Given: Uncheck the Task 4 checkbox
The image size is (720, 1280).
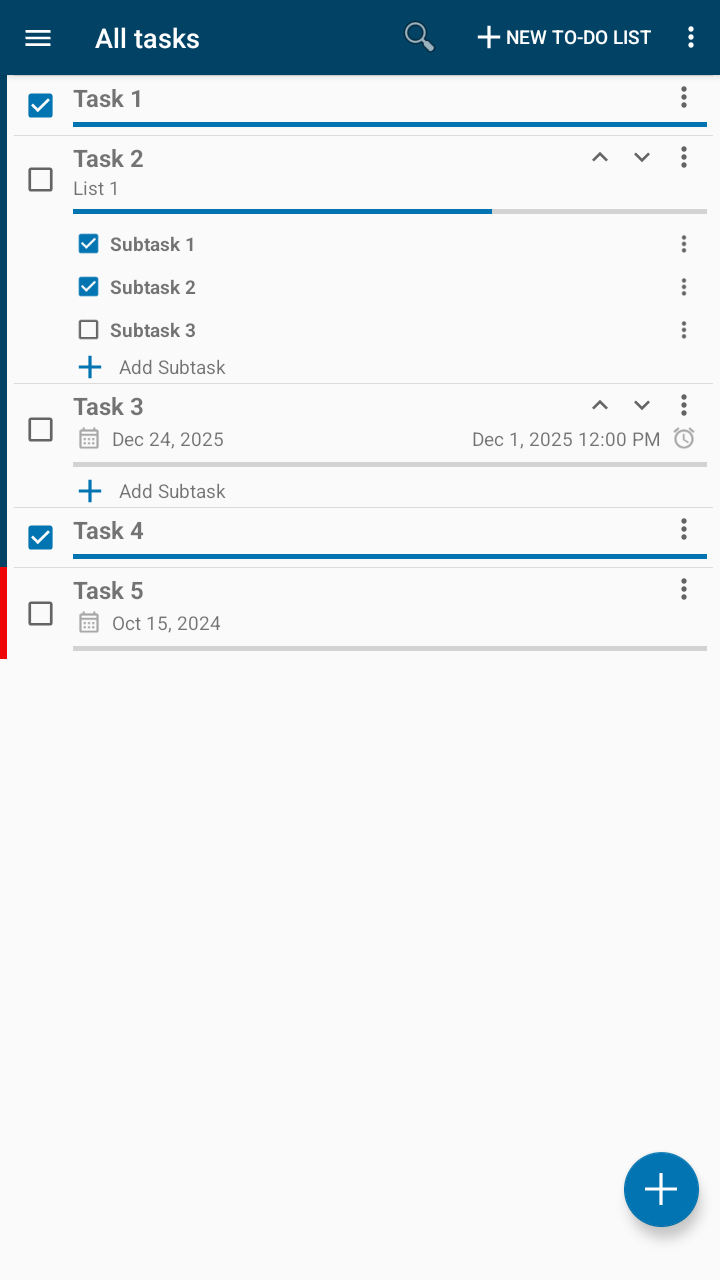Looking at the screenshot, I should click(x=40, y=537).
